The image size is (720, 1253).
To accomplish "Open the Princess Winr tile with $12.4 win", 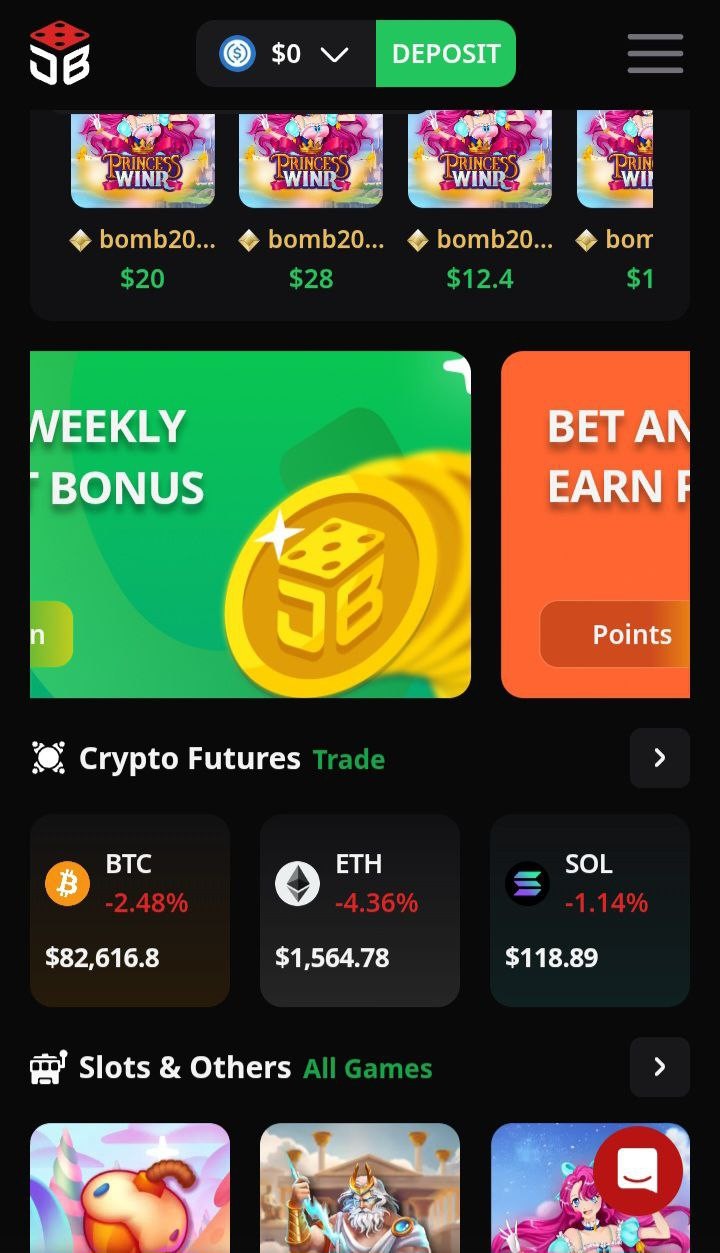I will (480, 160).
